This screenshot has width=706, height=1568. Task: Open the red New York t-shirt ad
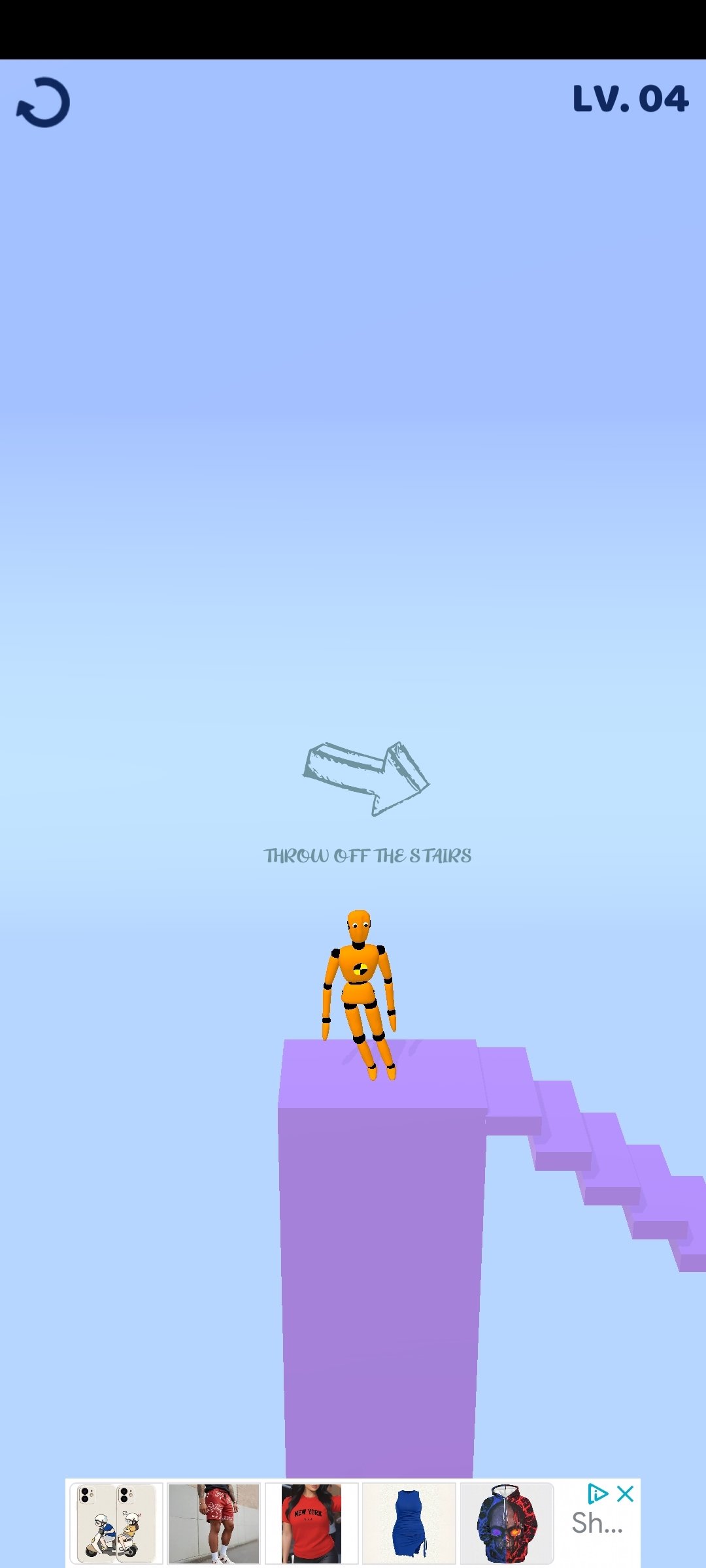point(311,1523)
